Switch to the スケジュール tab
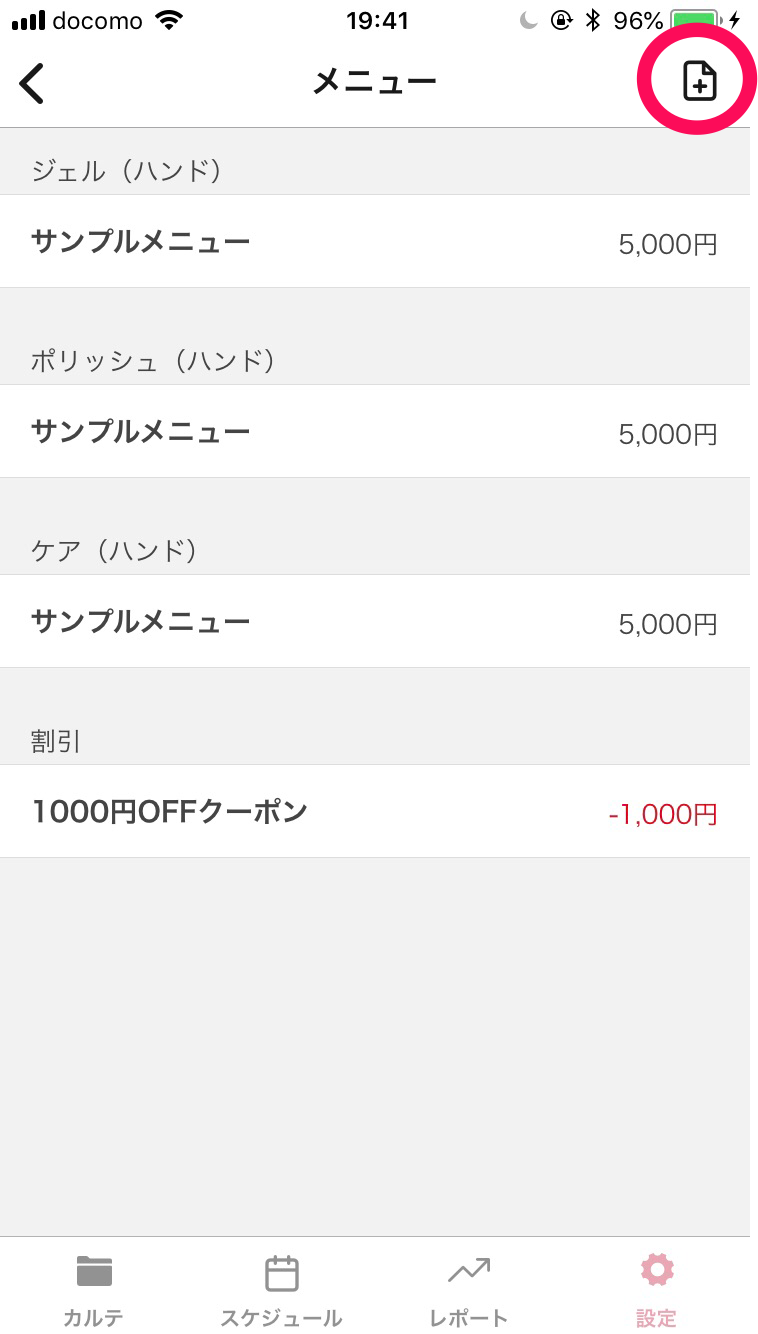This screenshot has width=758, height=1334. [x=281, y=1290]
